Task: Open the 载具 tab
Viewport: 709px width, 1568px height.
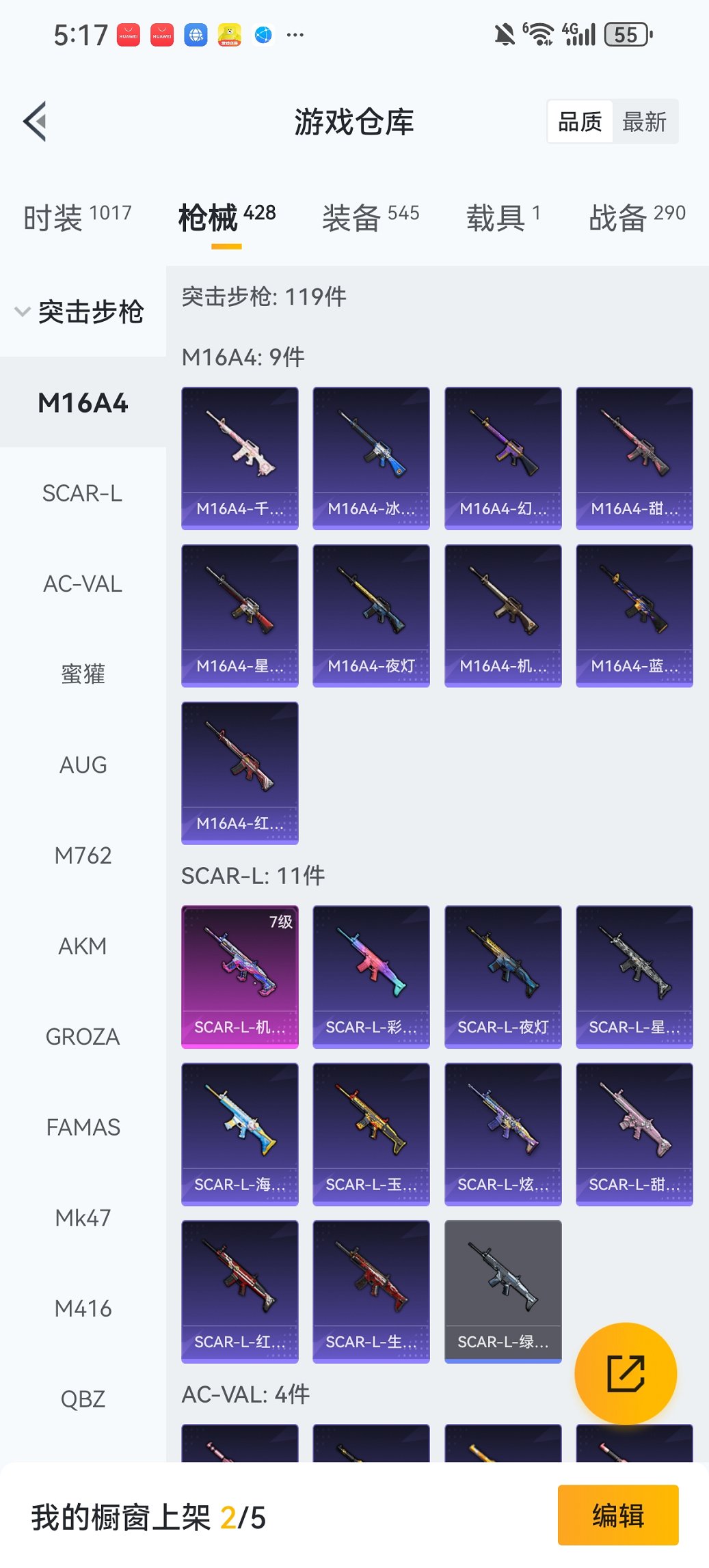Action: 503,217
